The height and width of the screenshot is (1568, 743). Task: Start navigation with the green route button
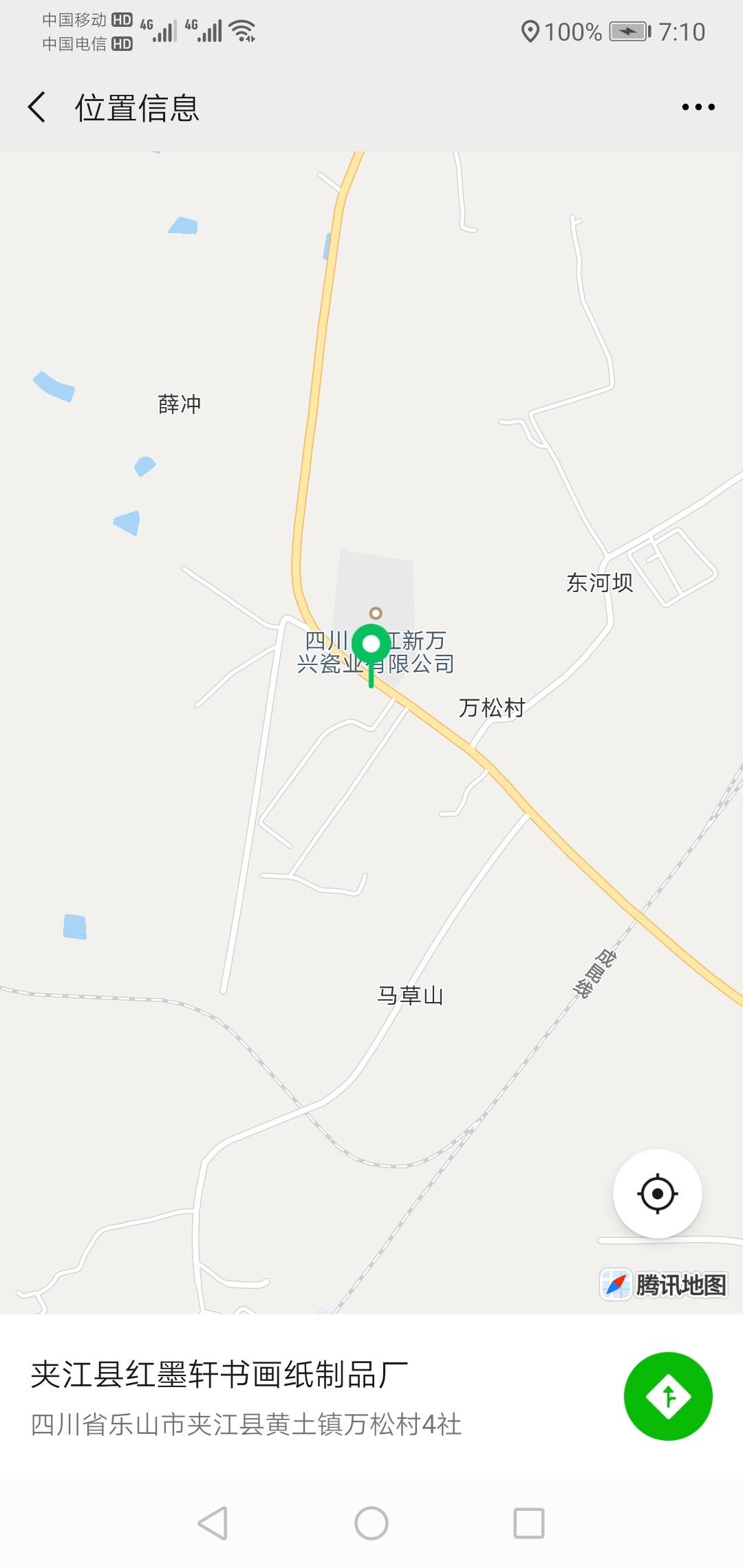tap(667, 1396)
